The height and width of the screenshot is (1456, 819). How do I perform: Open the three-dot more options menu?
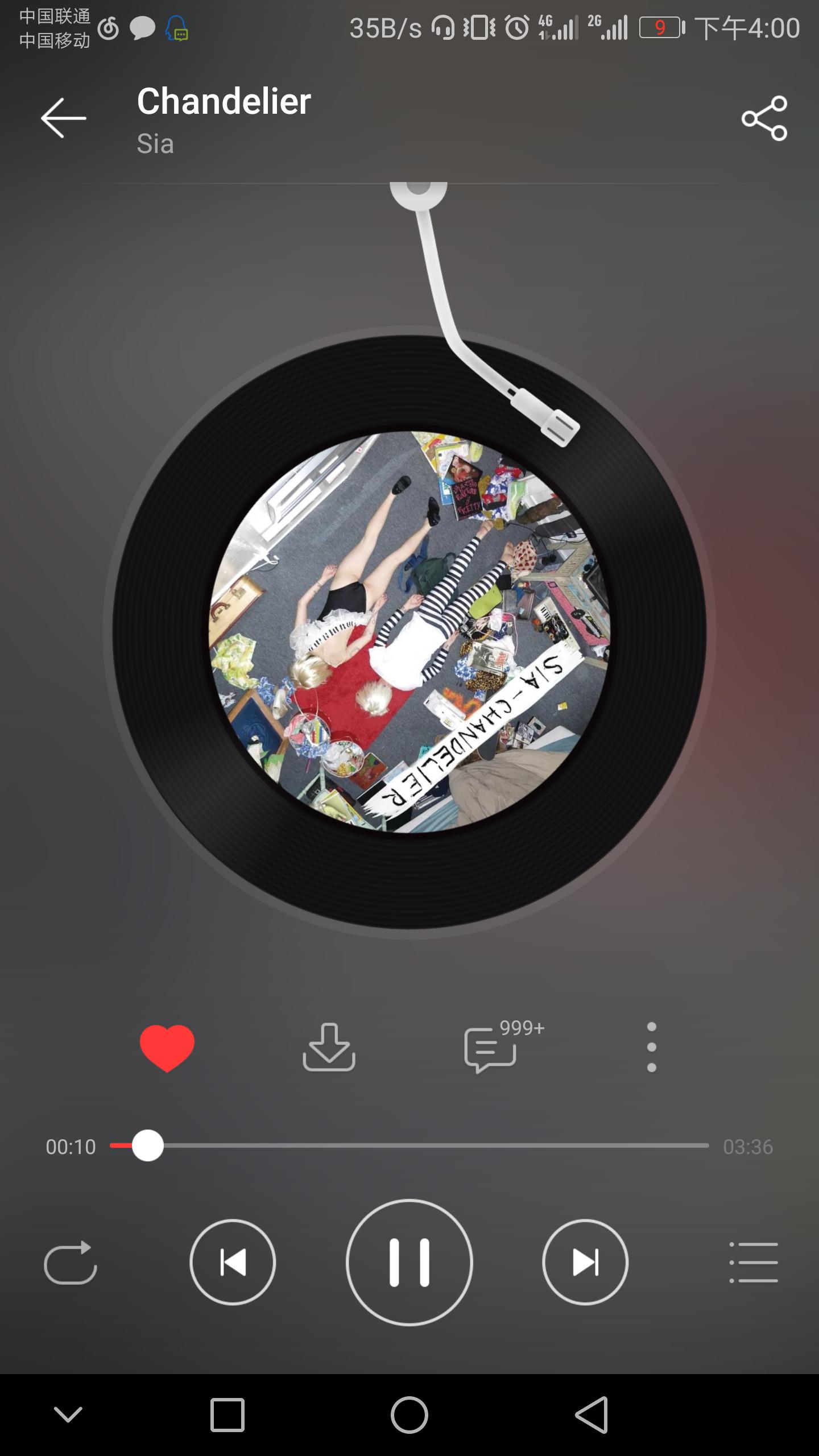coord(652,1047)
